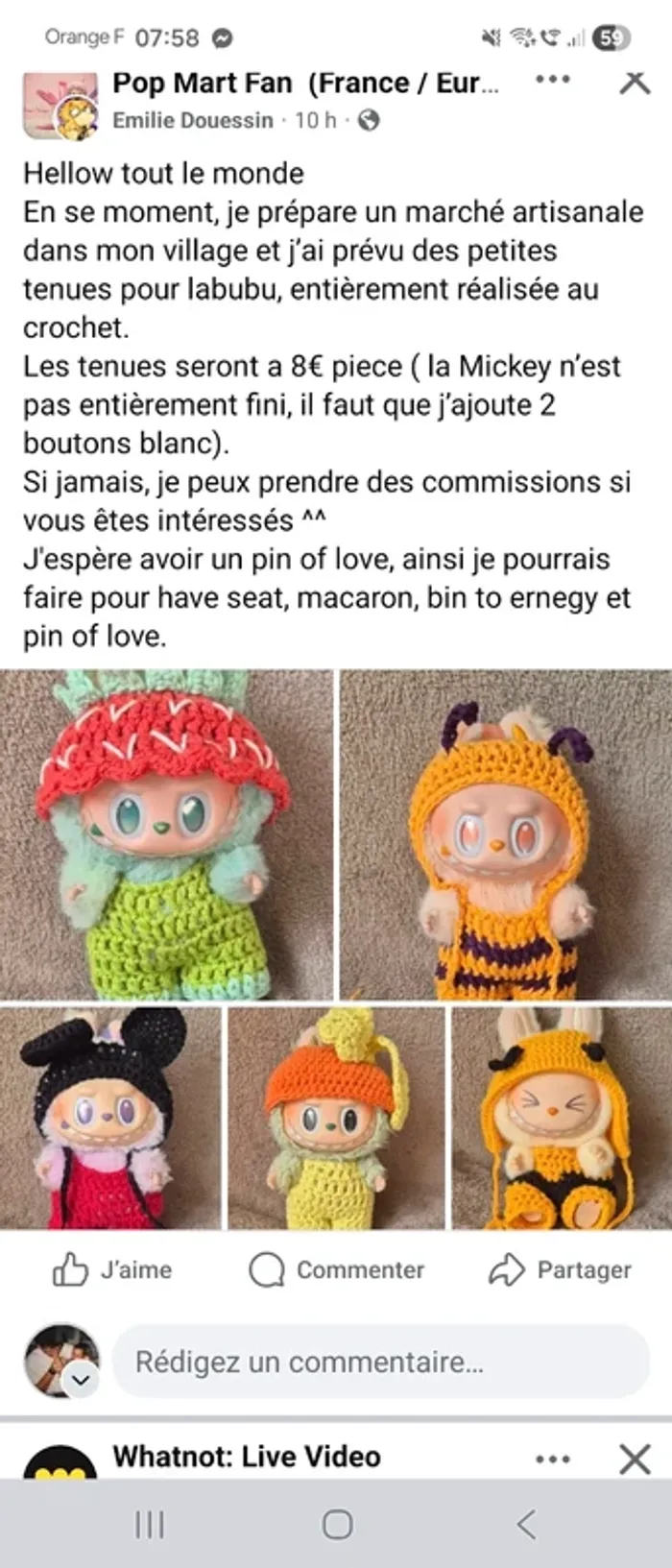This screenshot has width=672, height=1568.
Task: Open the purple-antenna bee outfit photo
Action: point(506,833)
